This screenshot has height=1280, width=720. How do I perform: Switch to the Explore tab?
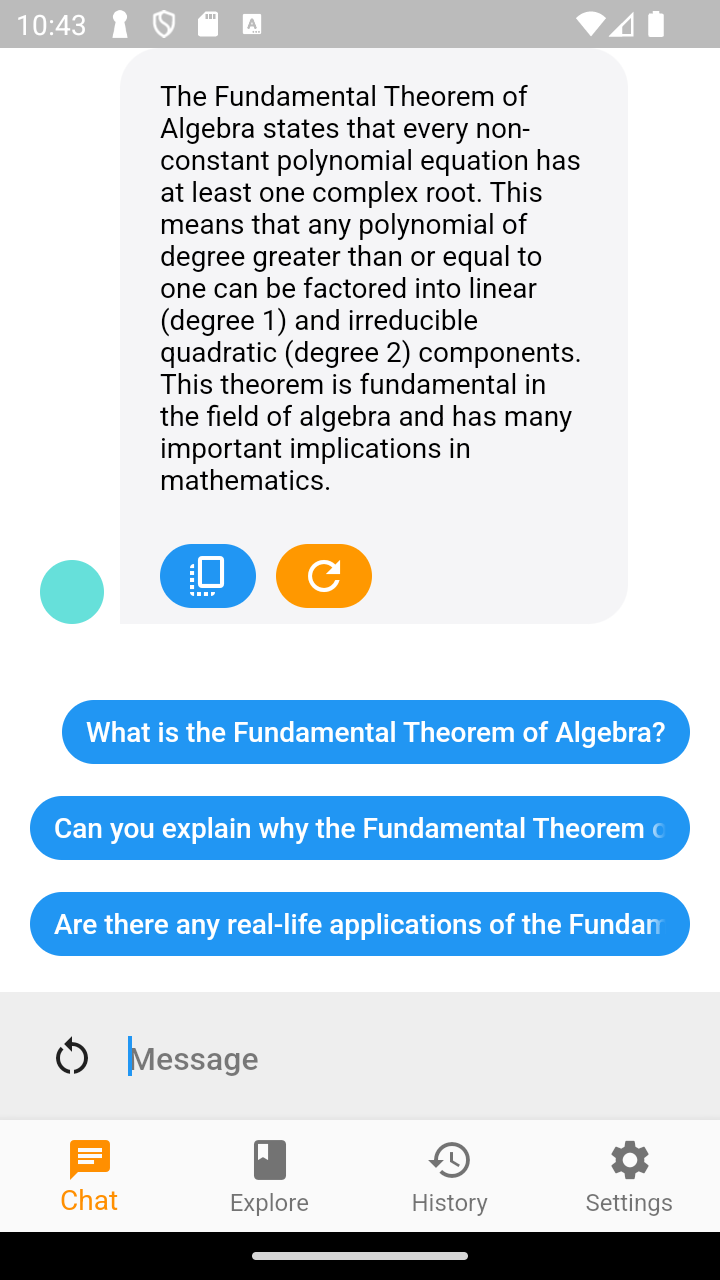(269, 1176)
